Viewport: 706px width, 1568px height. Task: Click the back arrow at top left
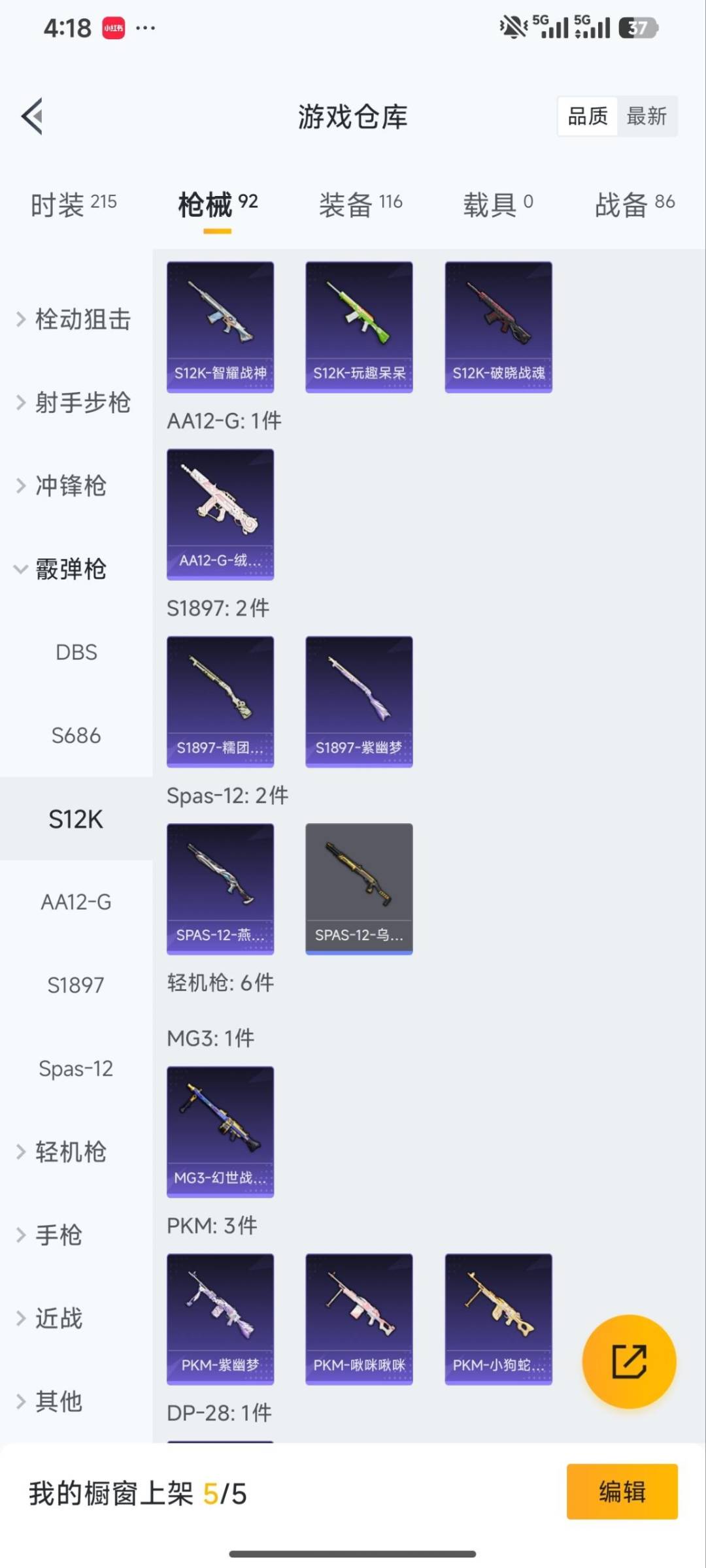(33, 116)
